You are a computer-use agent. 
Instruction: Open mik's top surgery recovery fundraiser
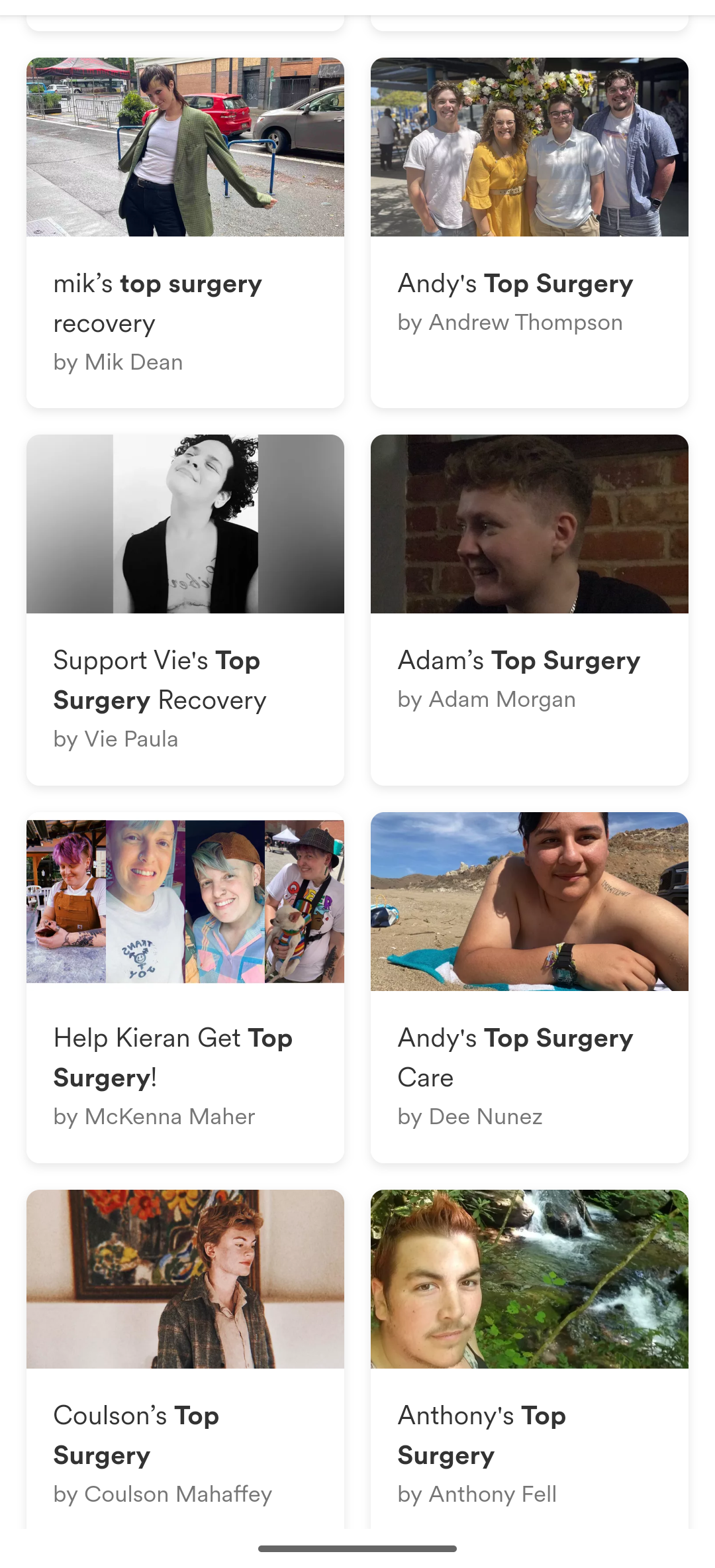[x=185, y=233]
